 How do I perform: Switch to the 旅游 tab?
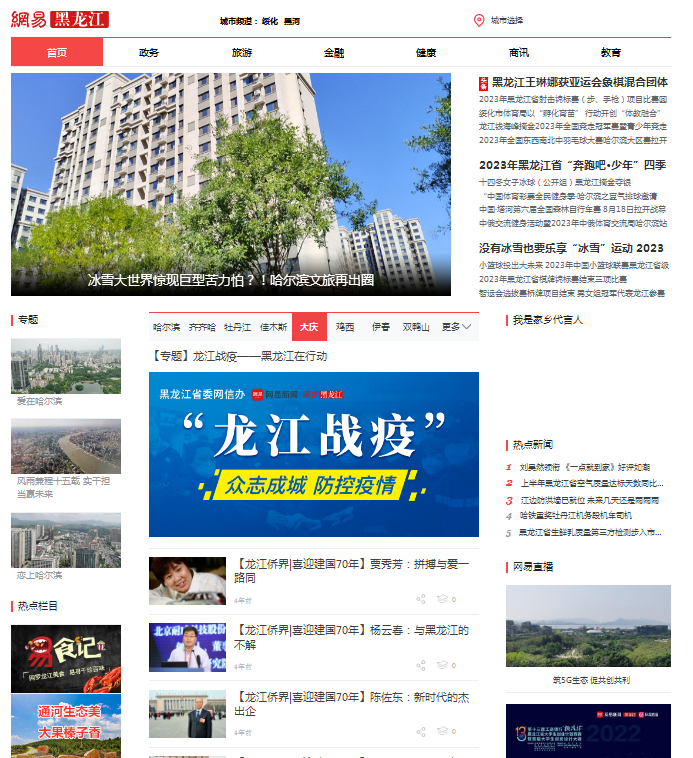tap(241, 52)
